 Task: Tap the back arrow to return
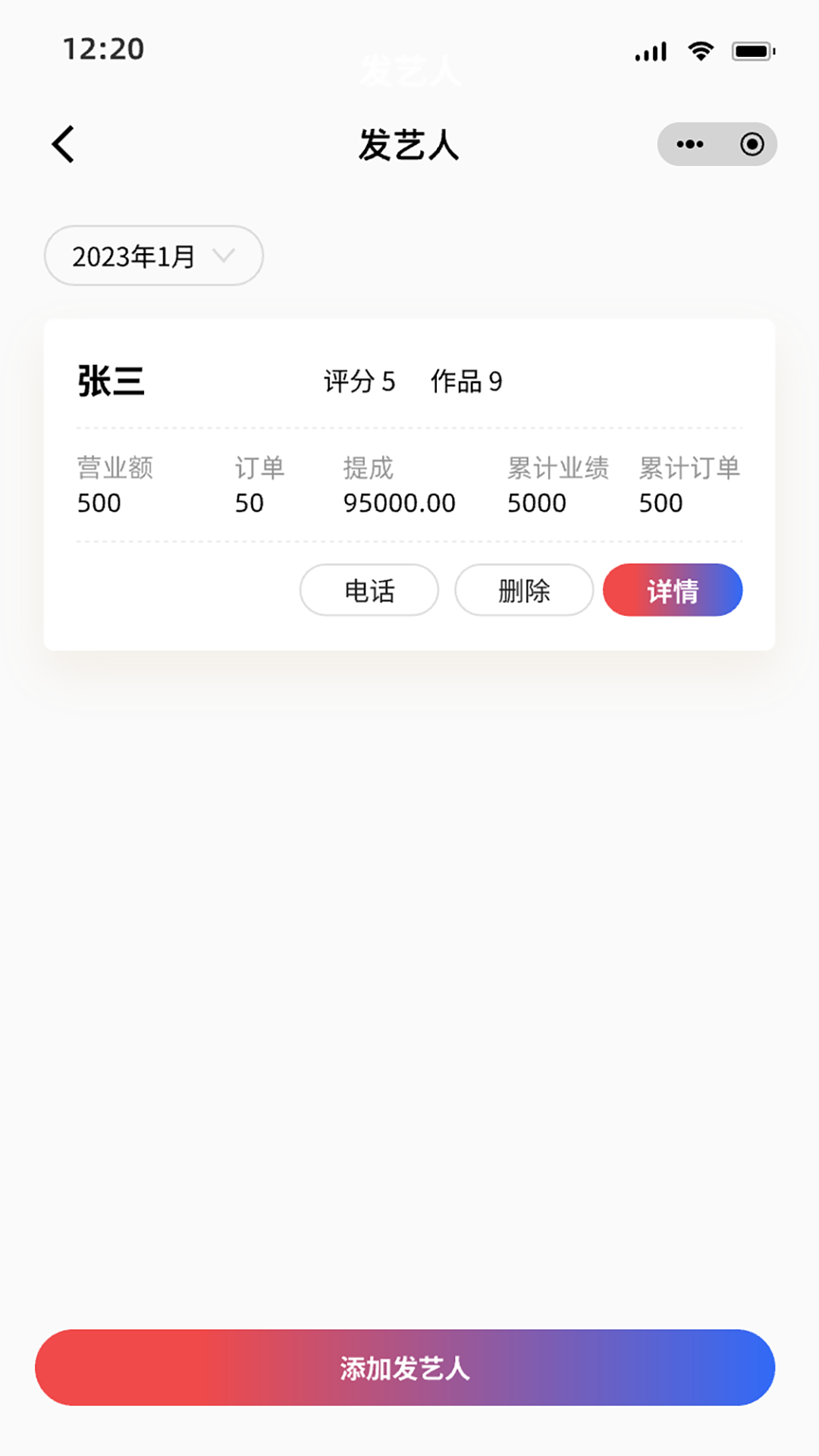point(64,144)
